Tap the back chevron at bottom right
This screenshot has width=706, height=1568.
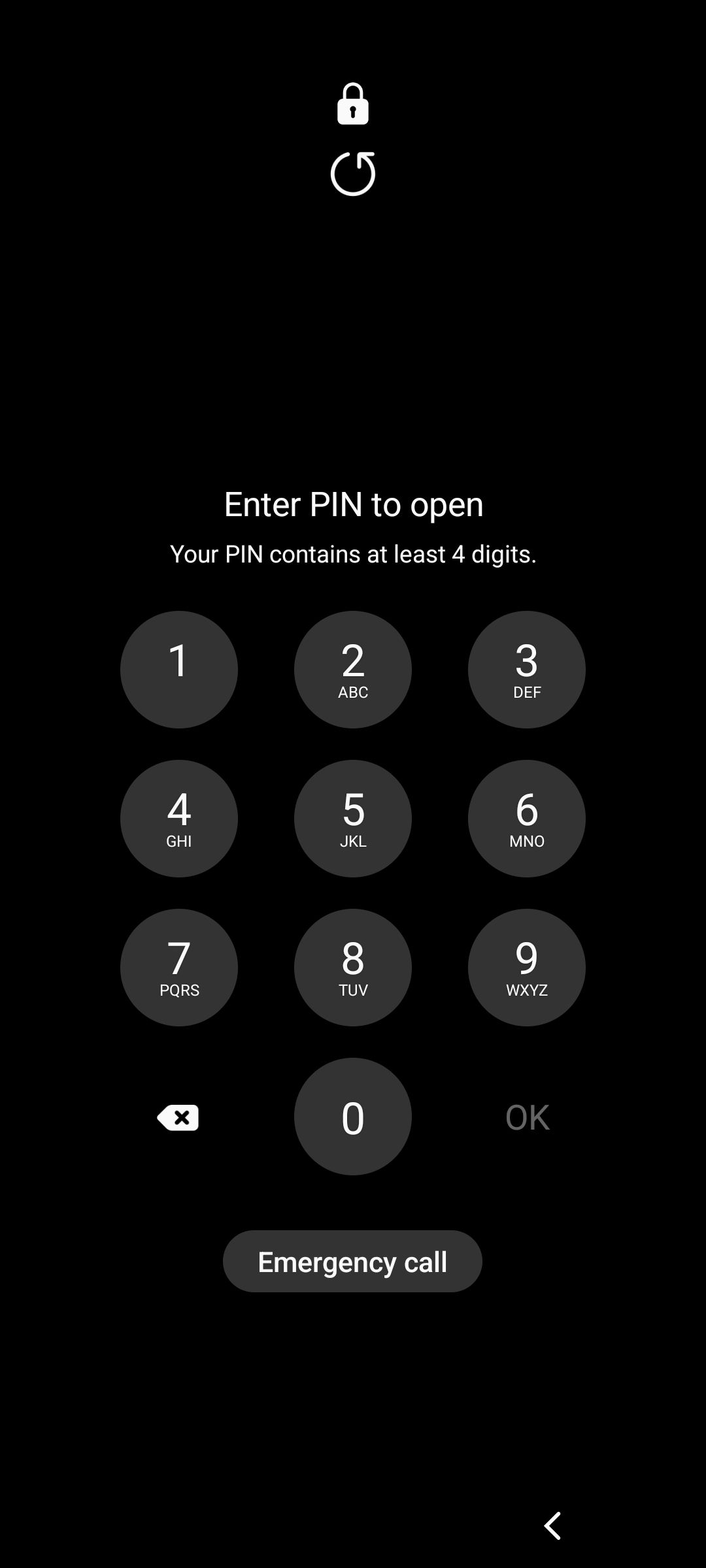click(551, 1527)
